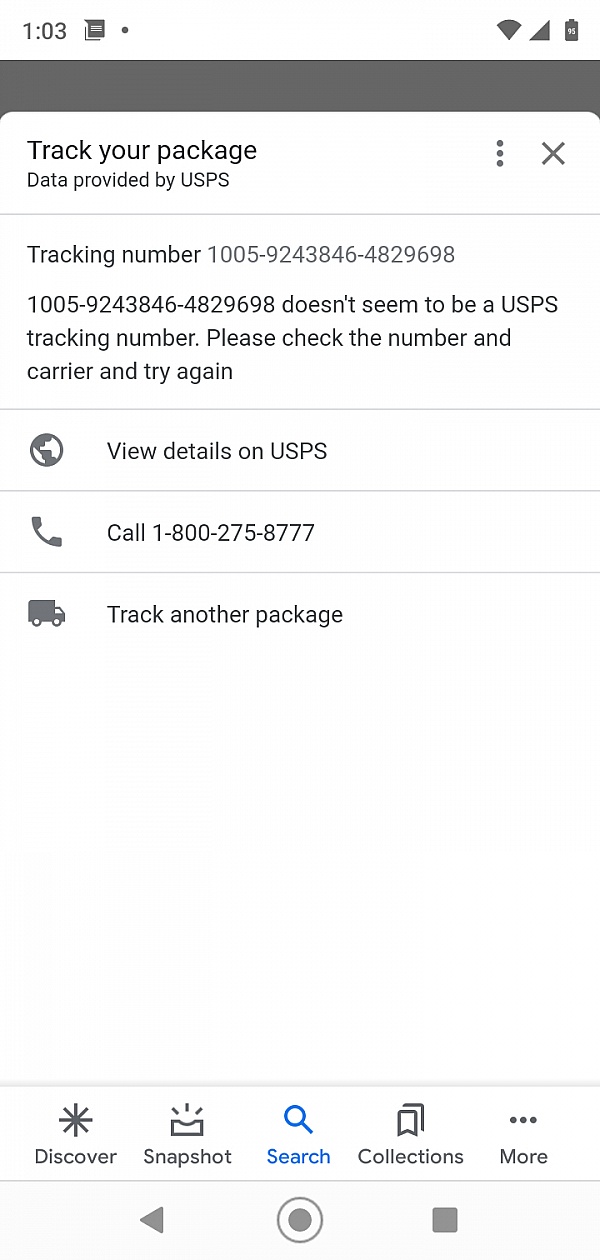Screen dimensions: 600x1260
Task: Open the Snapshot tab
Action: [x=187, y=1136]
